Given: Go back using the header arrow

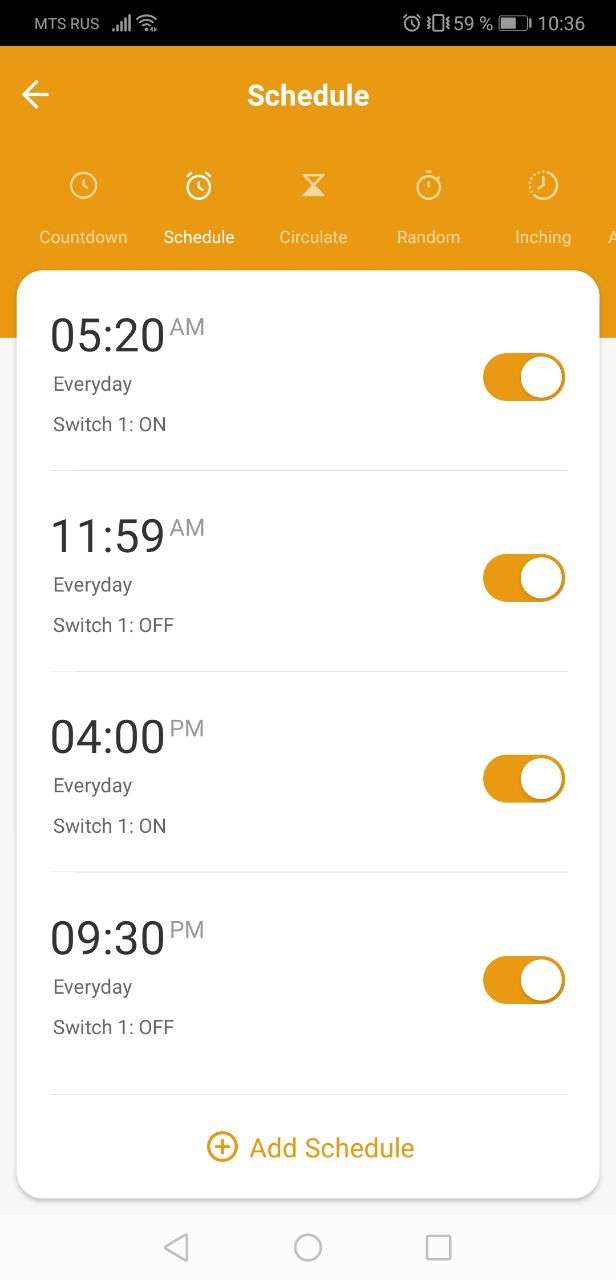Looking at the screenshot, I should (x=35, y=95).
